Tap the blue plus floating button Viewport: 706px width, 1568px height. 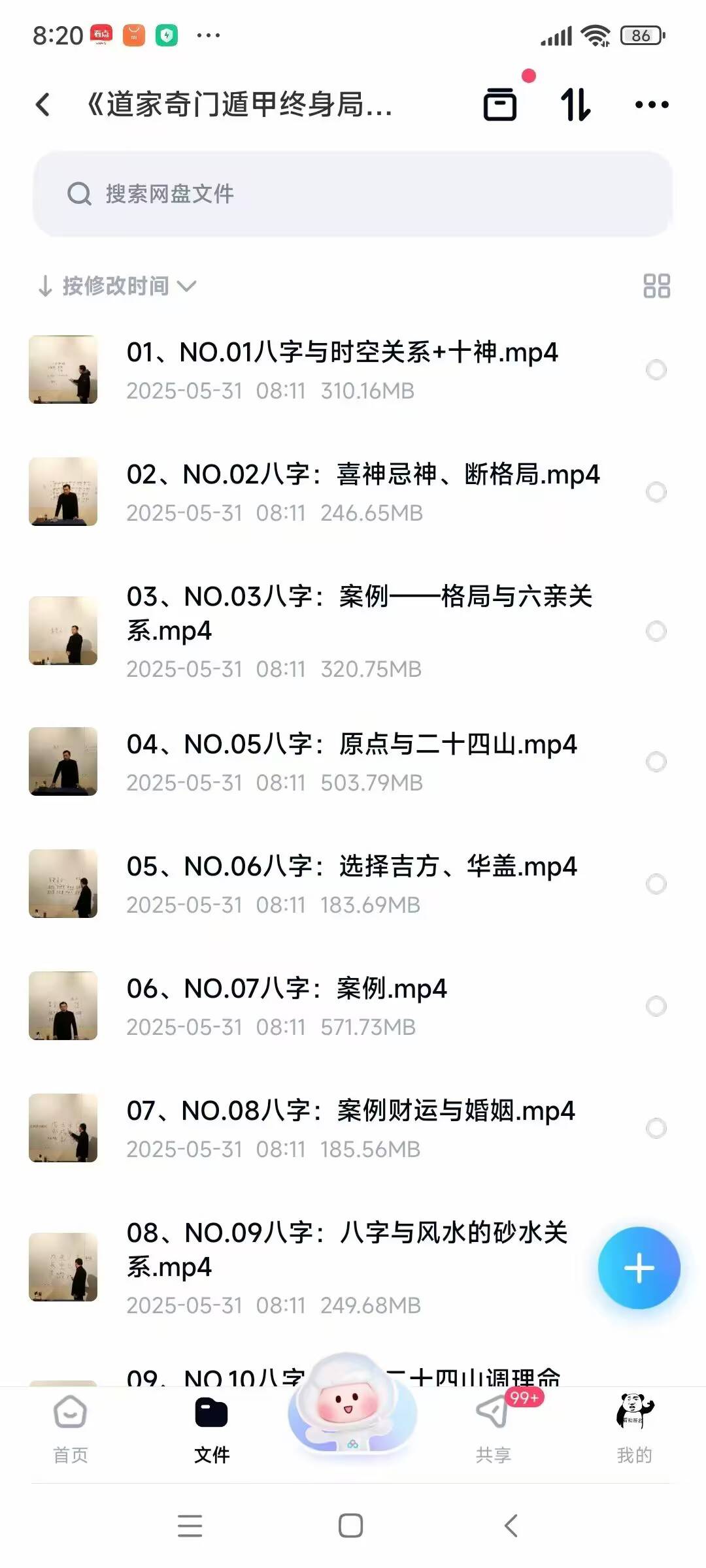click(x=639, y=1268)
